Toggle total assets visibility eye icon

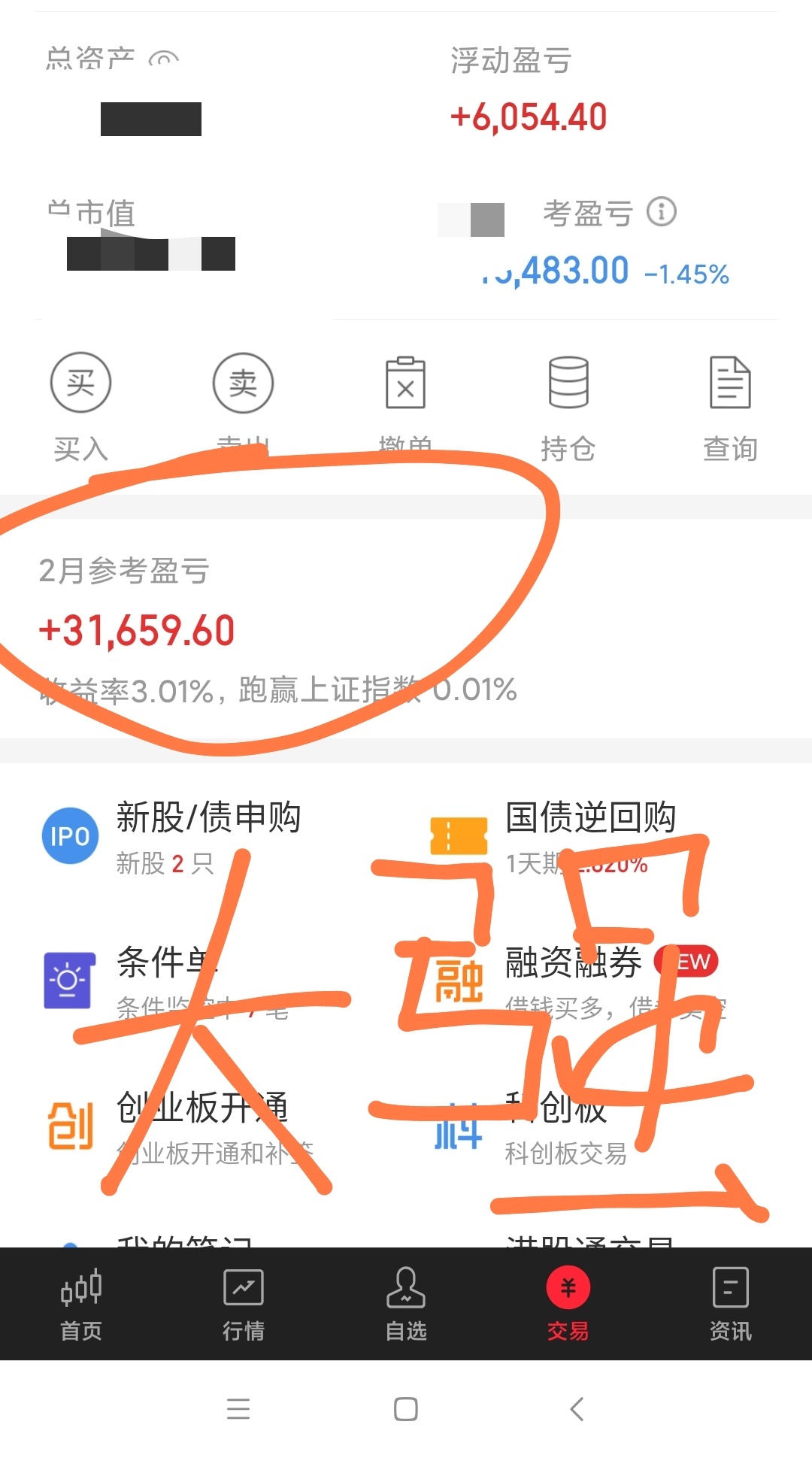(x=164, y=59)
